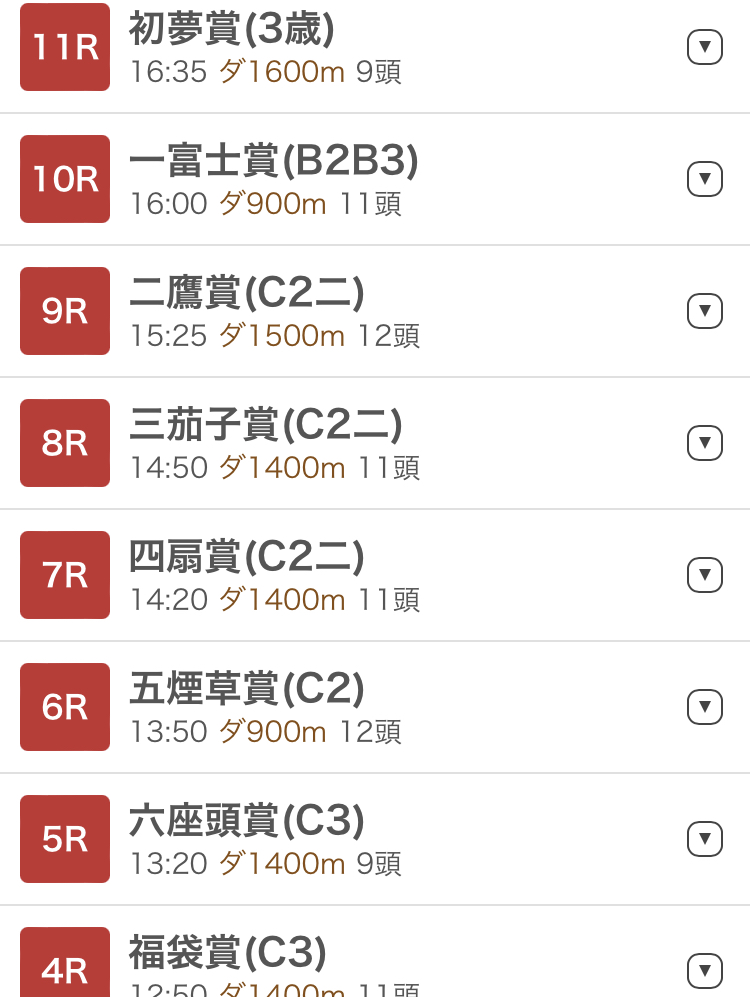Expand details for 5R 六座頭賞
This screenshot has width=750, height=997.
click(705, 839)
